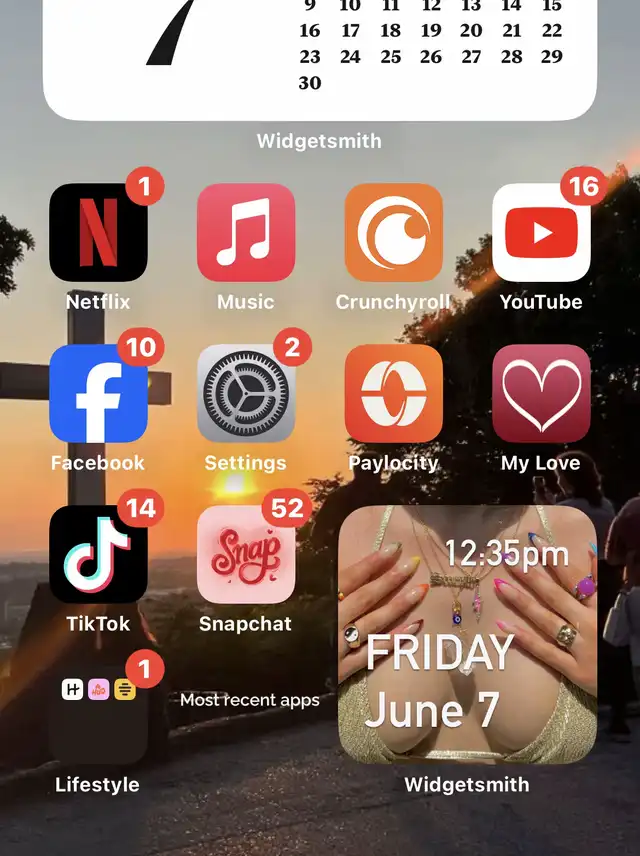This screenshot has height=856, width=640.
Task: Open the Facebook app
Action: (98, 394)
